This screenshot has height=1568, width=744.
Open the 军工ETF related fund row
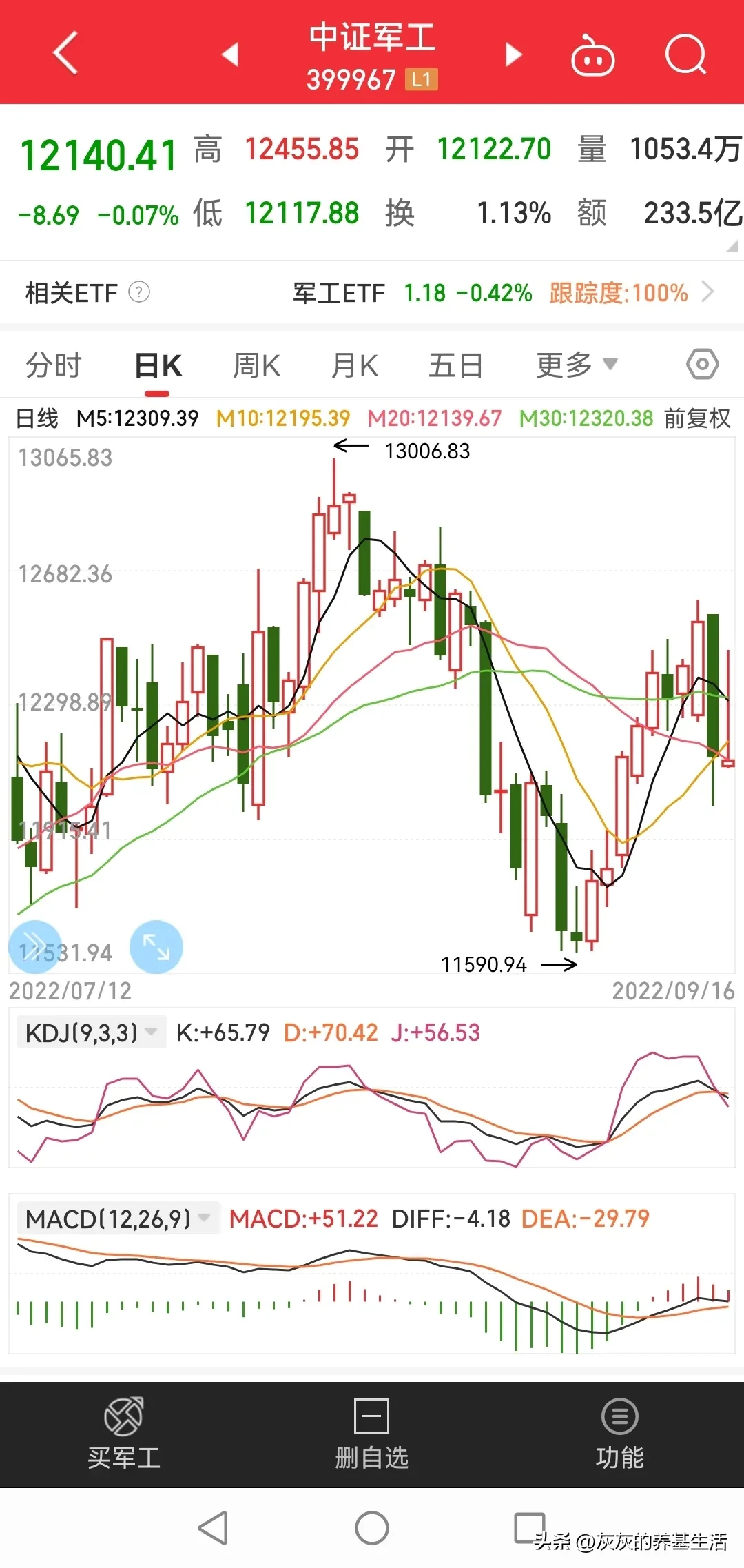pyautogui.click(x=503, y=293)
